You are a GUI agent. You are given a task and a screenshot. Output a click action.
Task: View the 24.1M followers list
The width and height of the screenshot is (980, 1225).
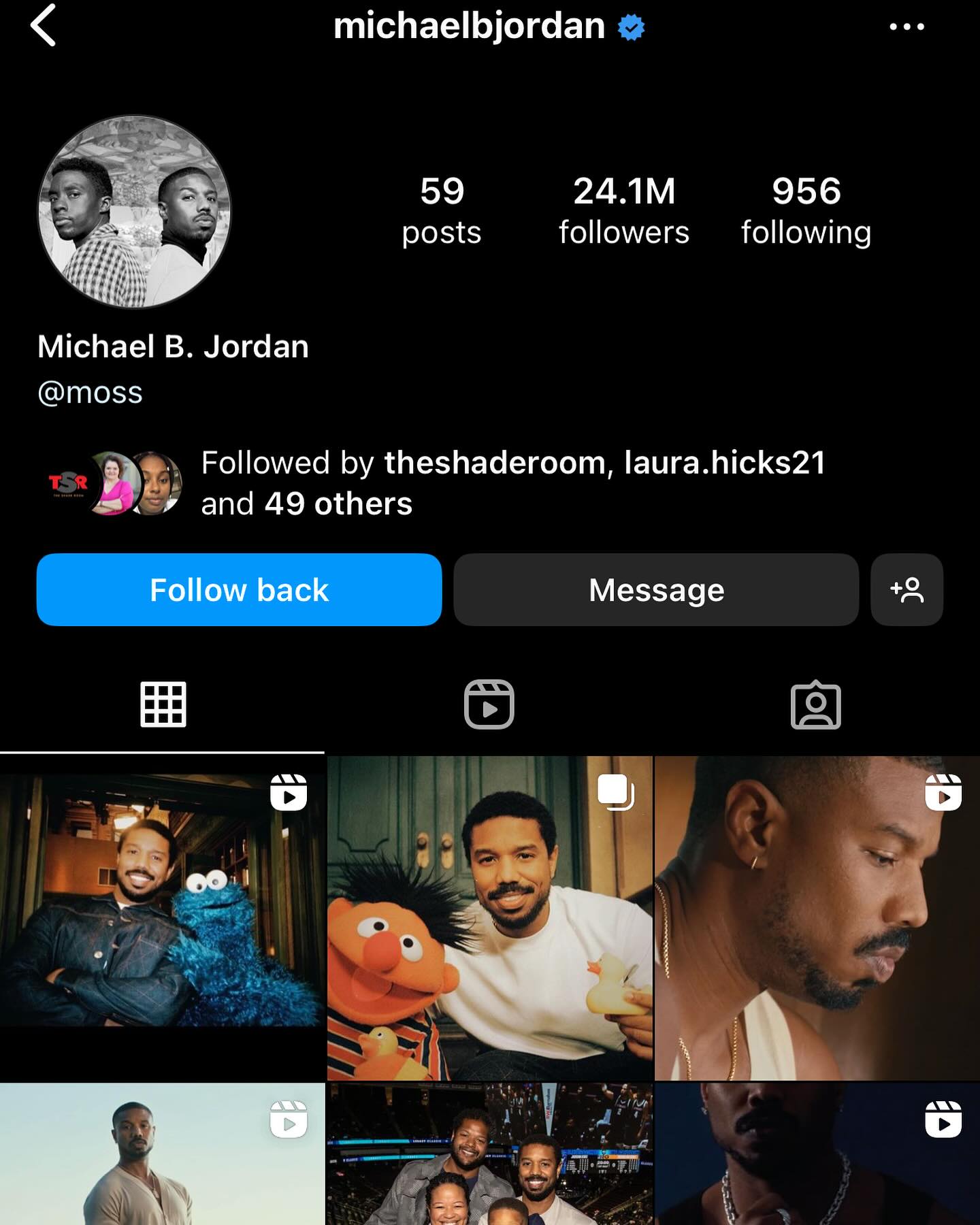coord(623,210)
